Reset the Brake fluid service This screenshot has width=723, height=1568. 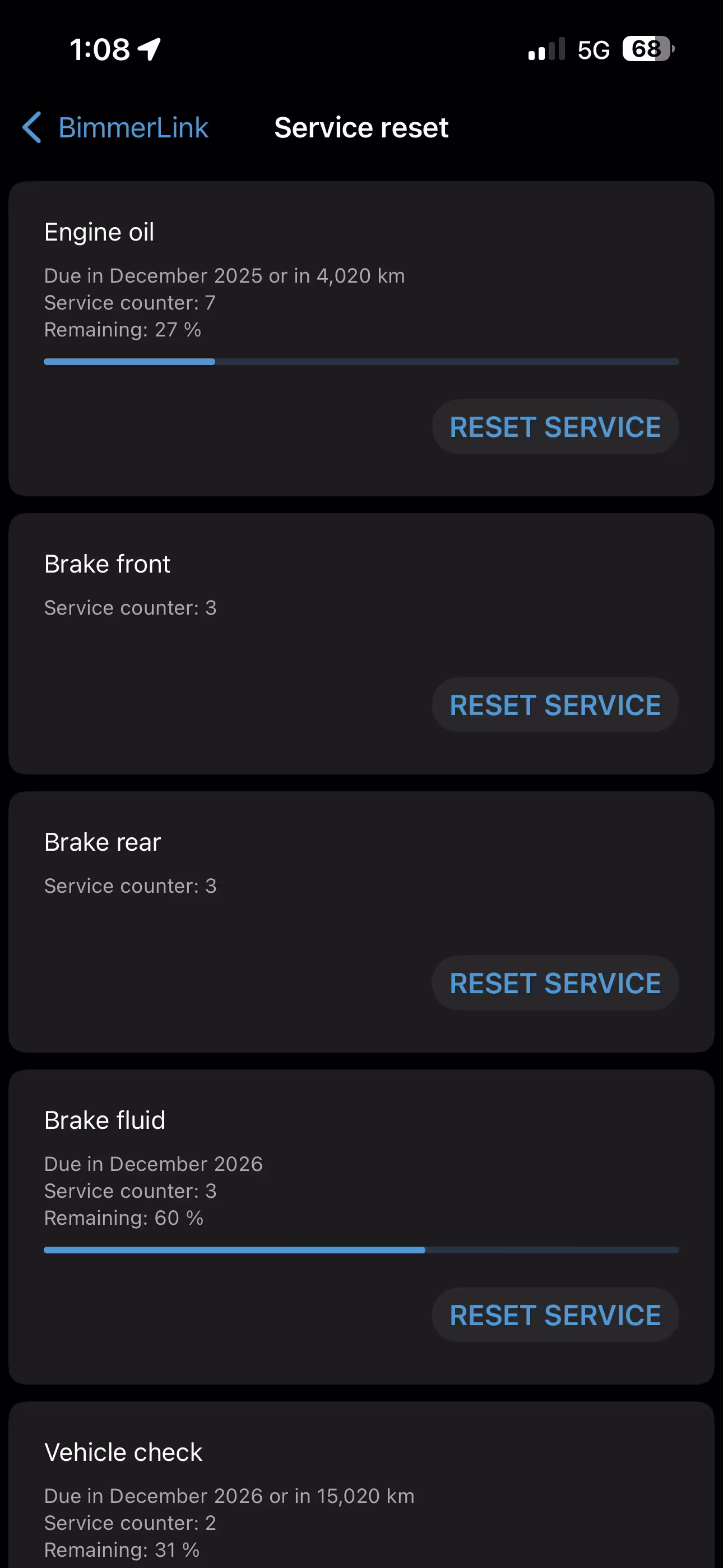click(x=555, y=1315)
